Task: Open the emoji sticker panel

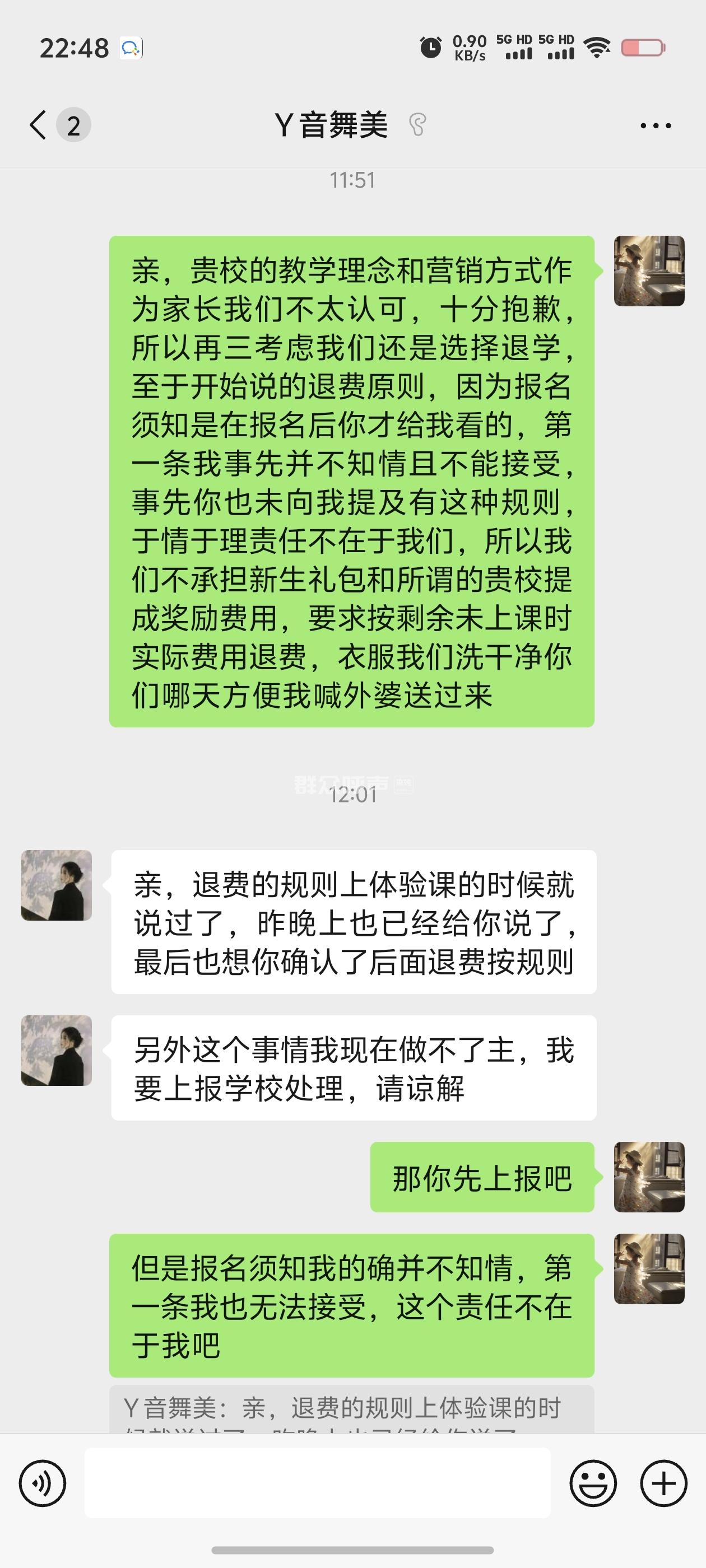Action: 593,1483
